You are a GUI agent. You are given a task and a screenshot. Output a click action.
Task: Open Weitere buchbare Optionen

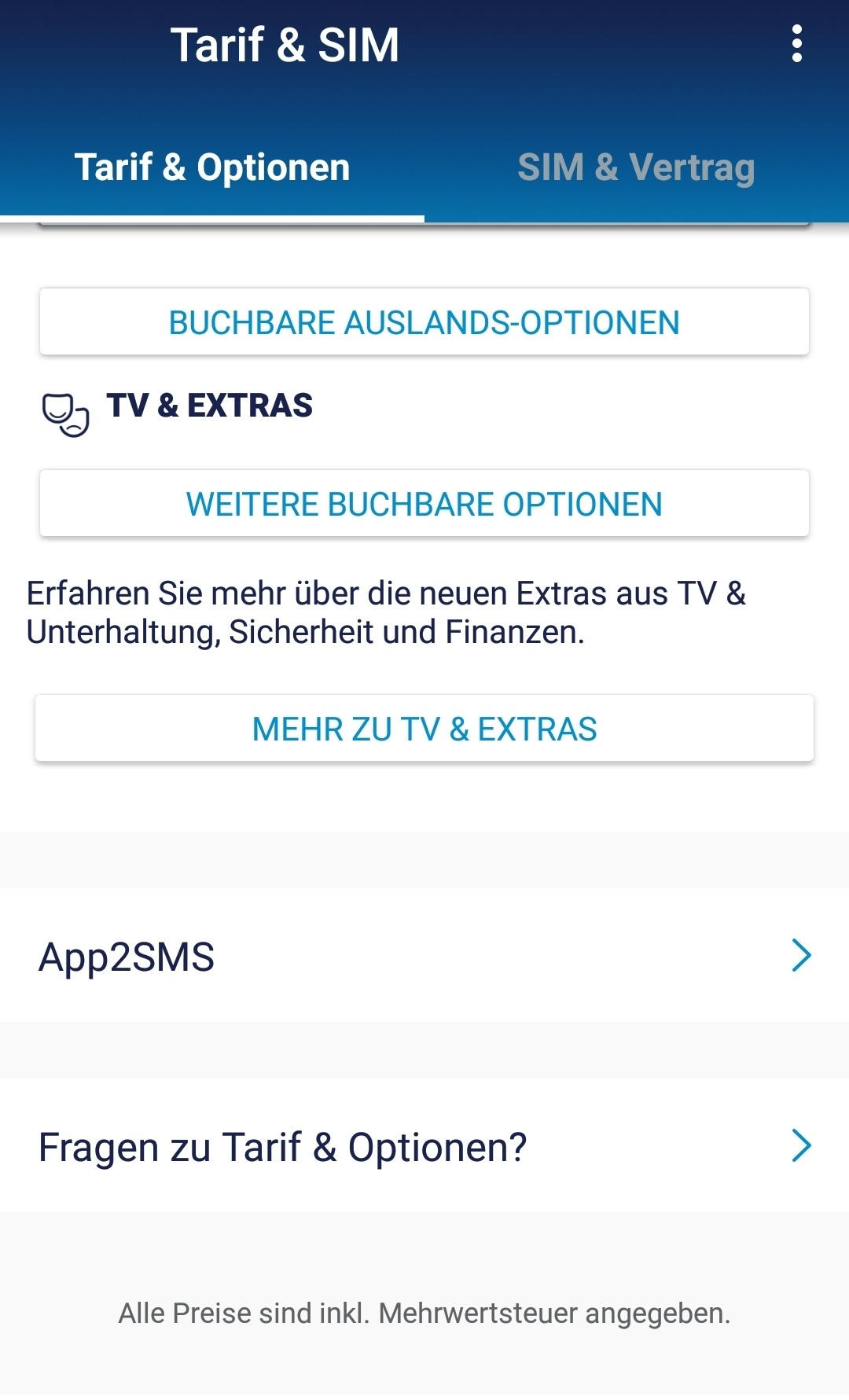(x=424, y=504)
